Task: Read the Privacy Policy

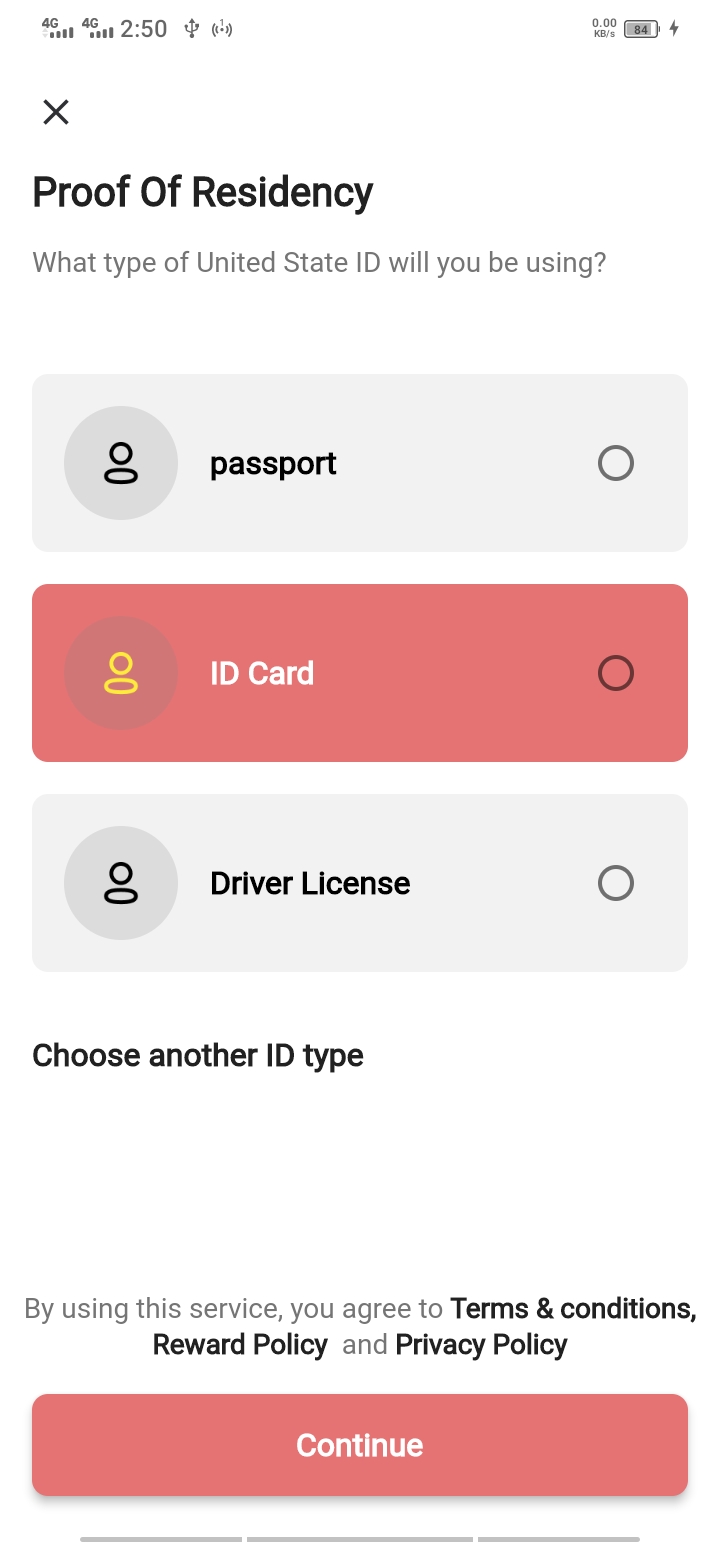Action: pyautogui.click(x=481, y=1345)
